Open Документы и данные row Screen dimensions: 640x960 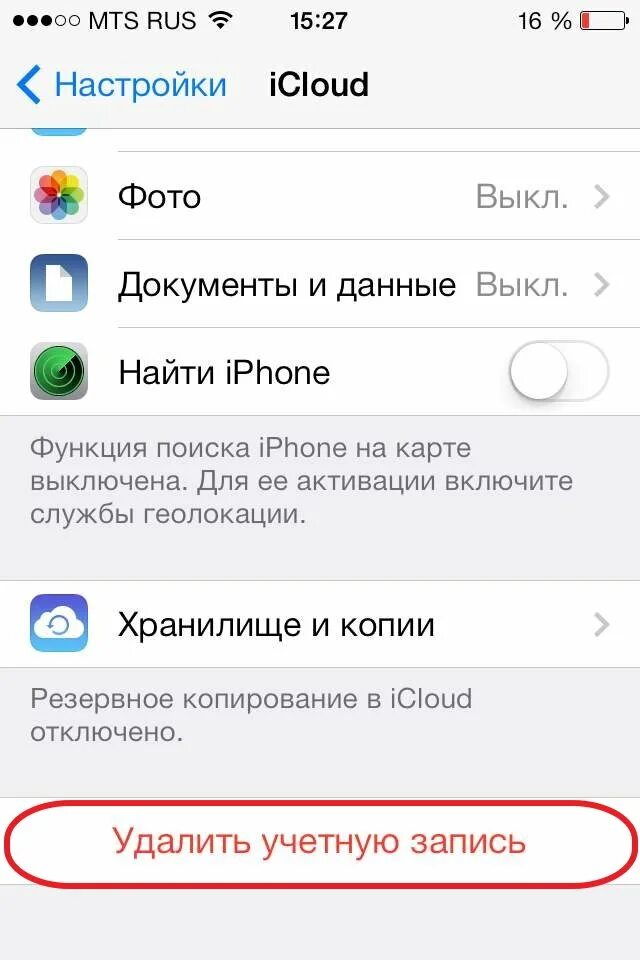[320, 285]
